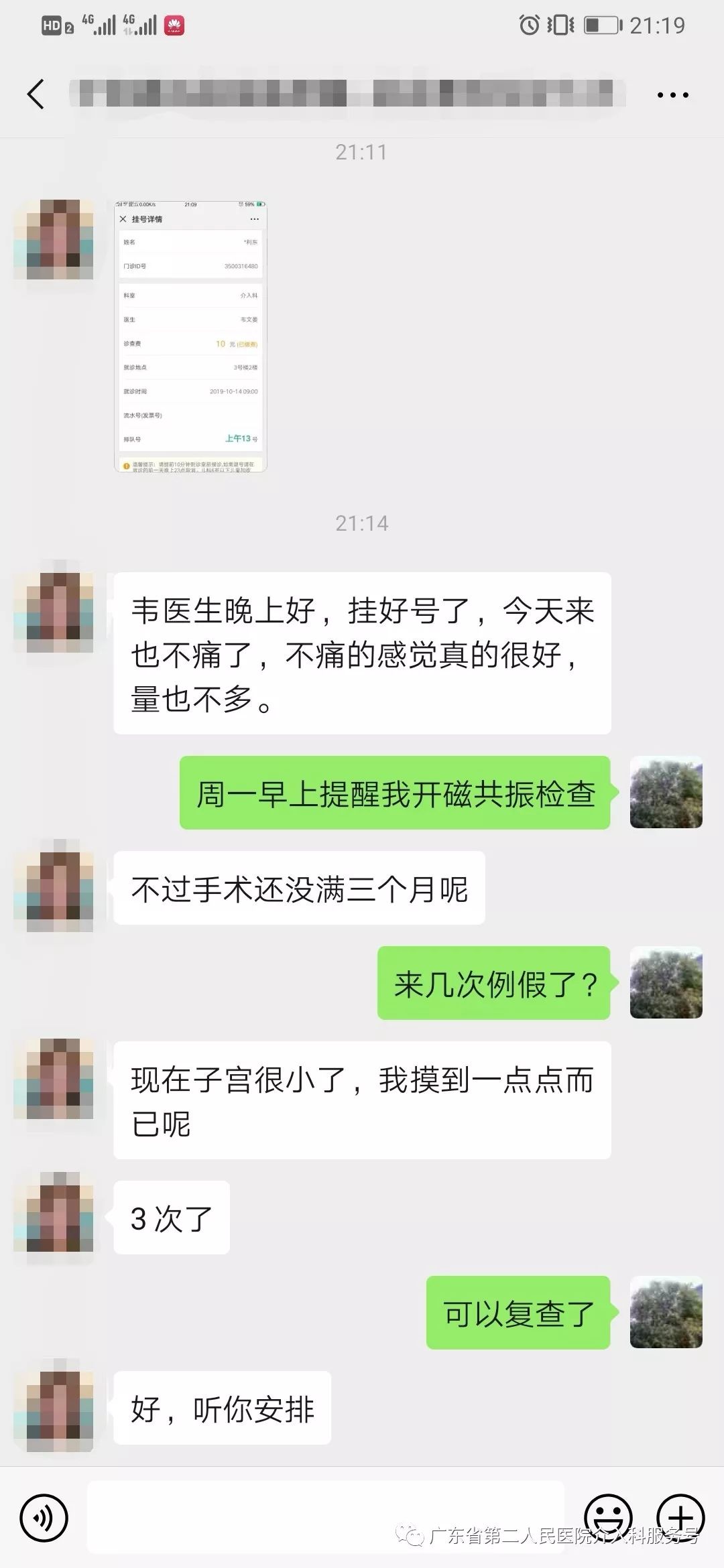
Task: Tap the message text input field
Action: pyautogui.click(x=326, y=1517)
